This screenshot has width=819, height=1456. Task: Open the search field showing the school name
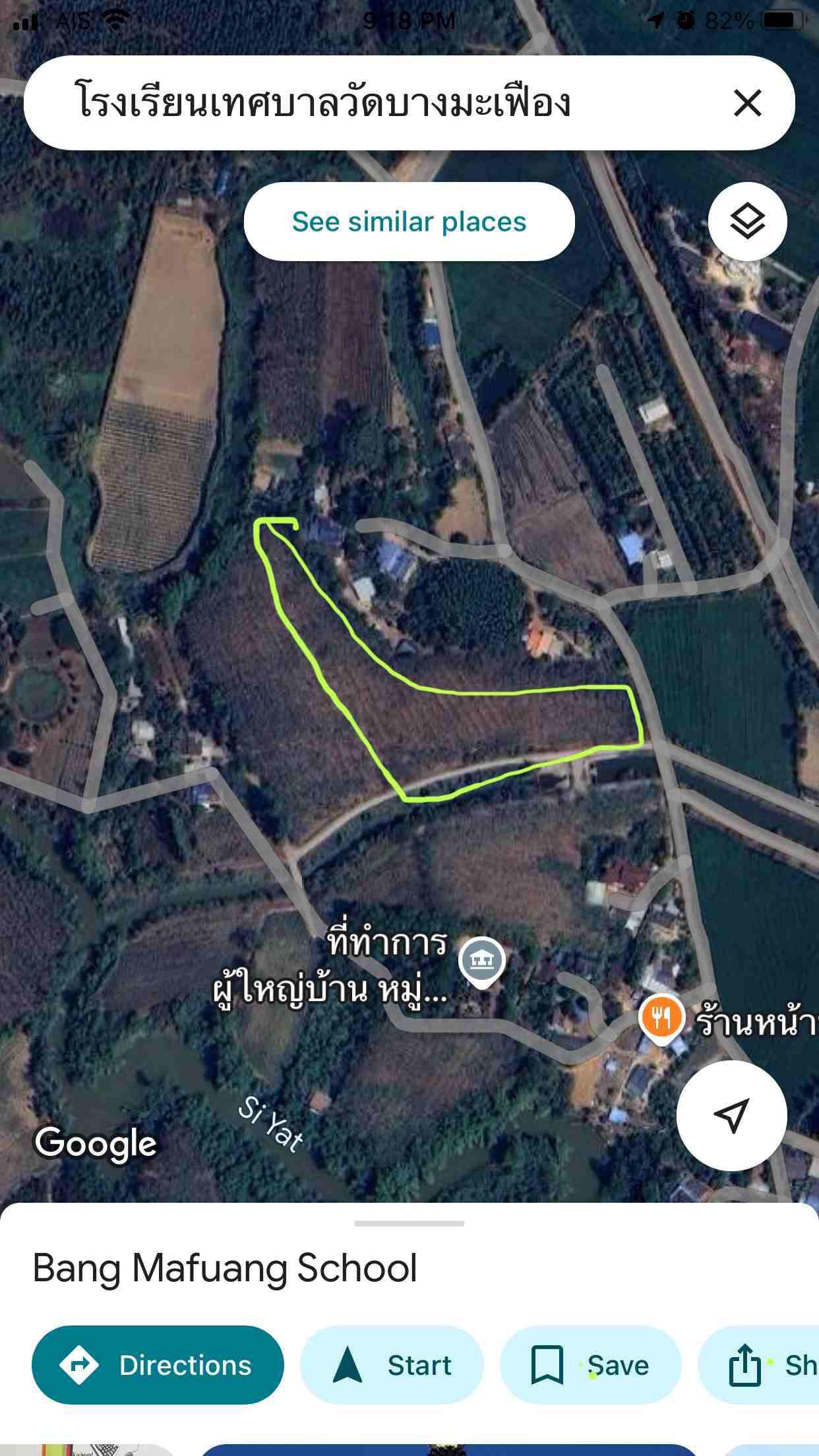point(369,104)
